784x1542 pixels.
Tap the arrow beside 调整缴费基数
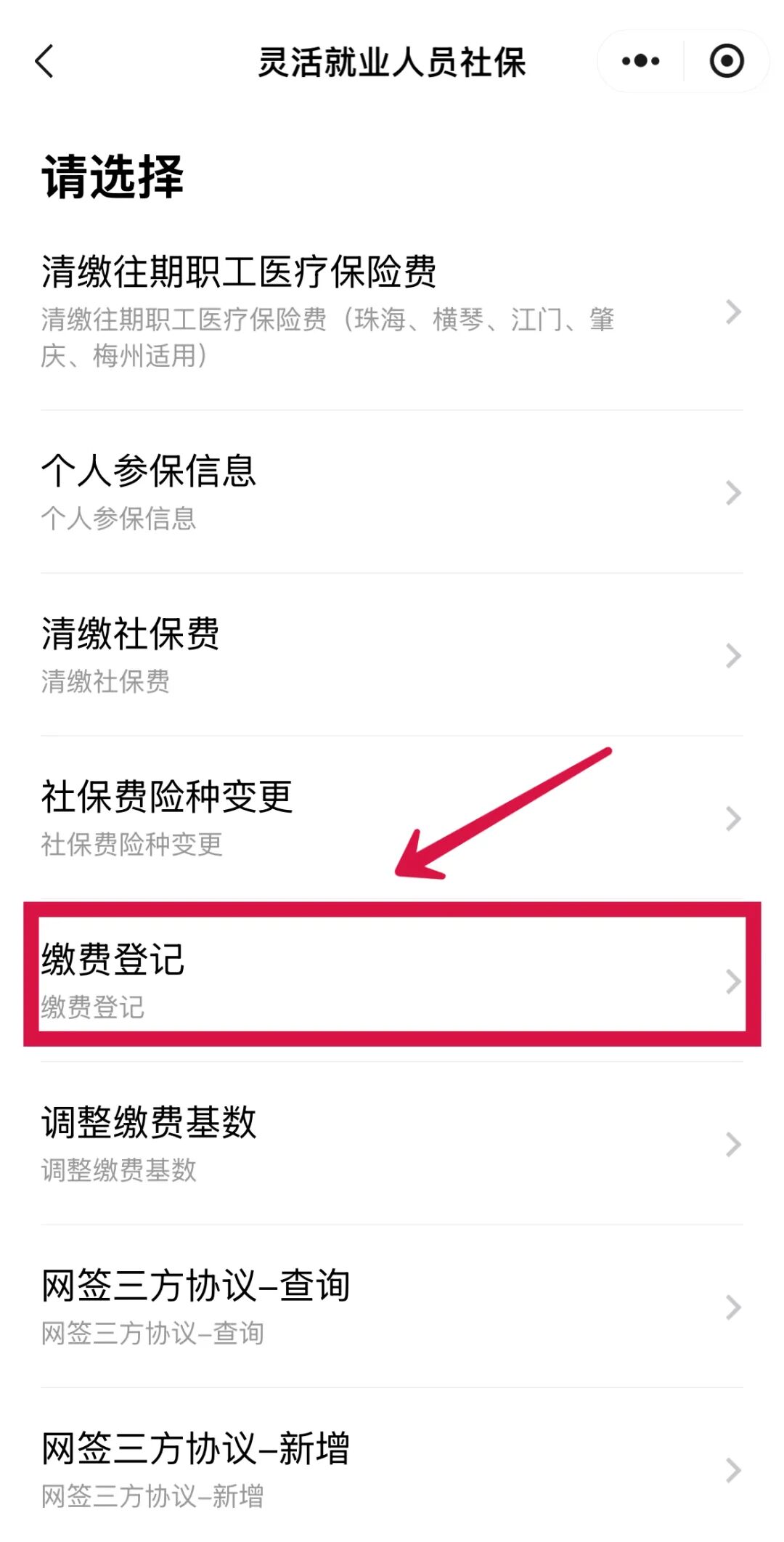point(732,1144)
